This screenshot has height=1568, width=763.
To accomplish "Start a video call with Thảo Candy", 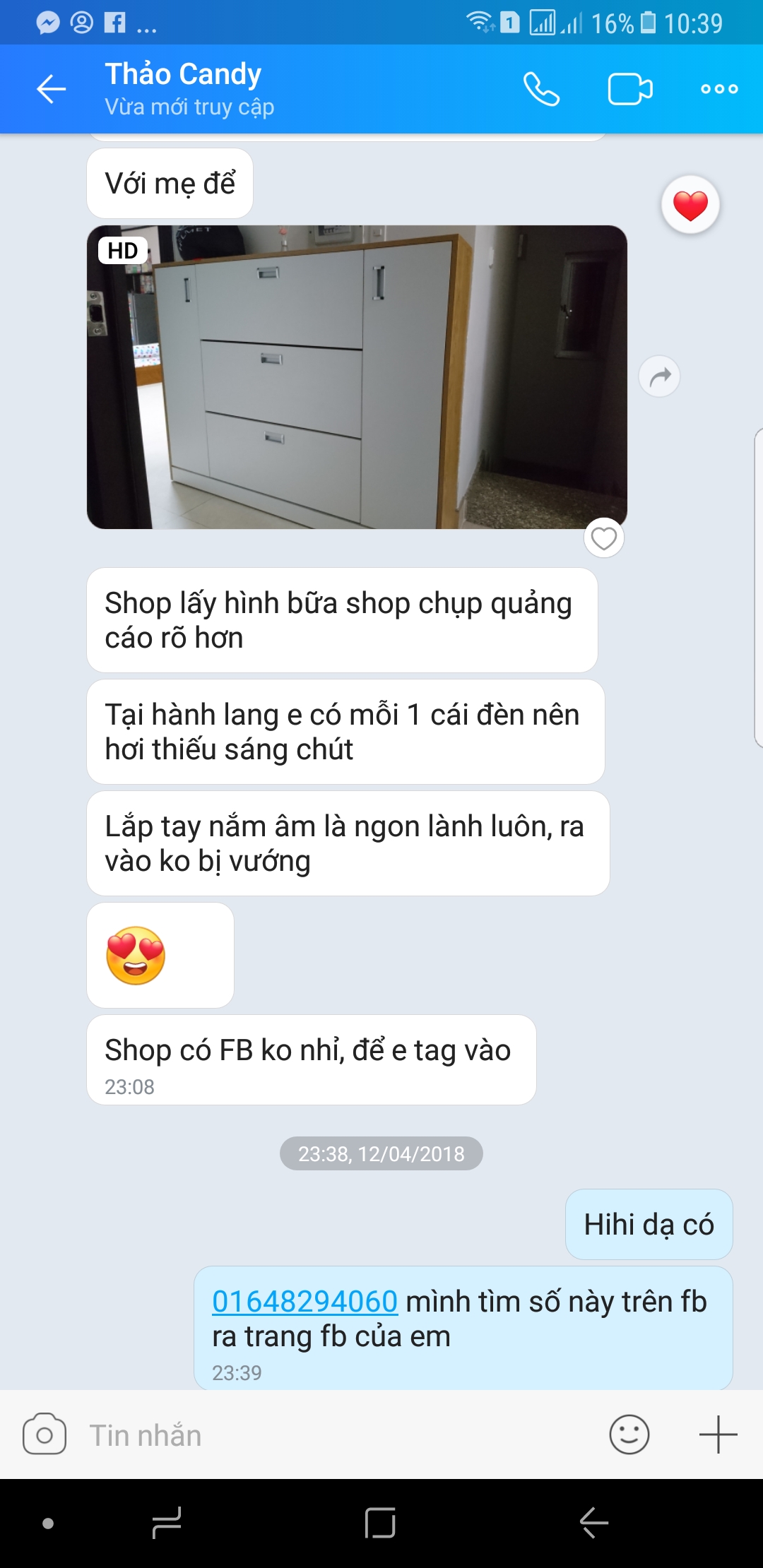I will click(x=631, y=89).
